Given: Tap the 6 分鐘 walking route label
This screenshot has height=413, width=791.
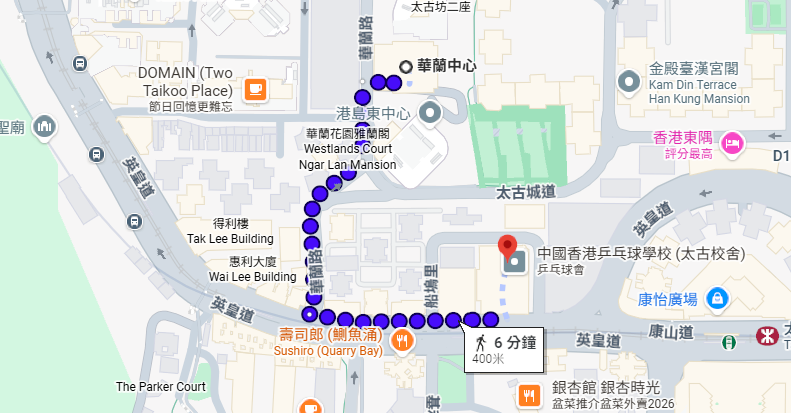Looking at the screenshot, I should pyautogui.click(x=505, y=349).
